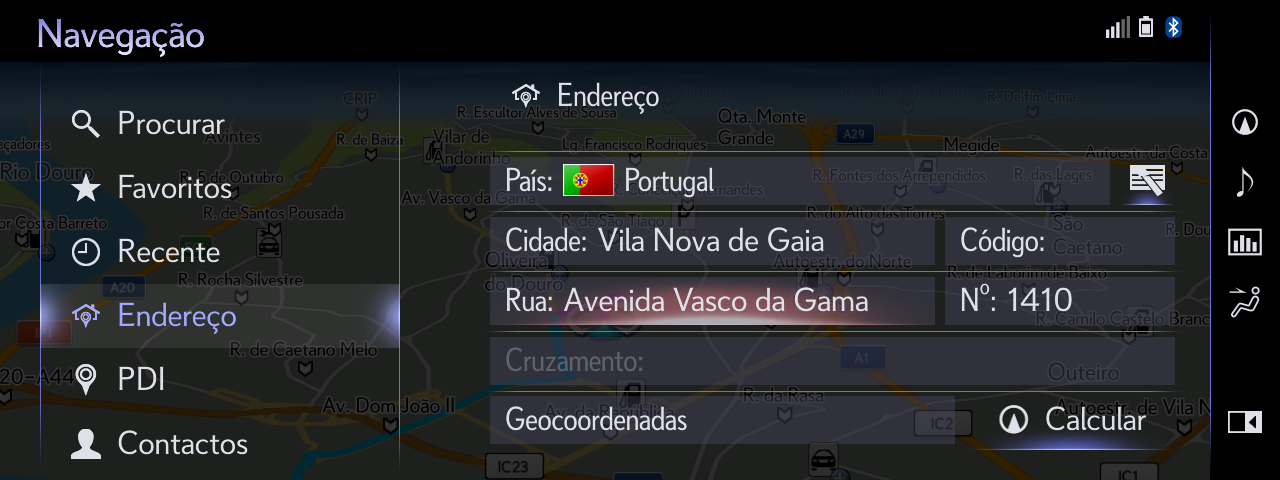Screen dimensions: 1280x480
Task: Open the music note media shortcut
Action: [x=1245, y=182]
